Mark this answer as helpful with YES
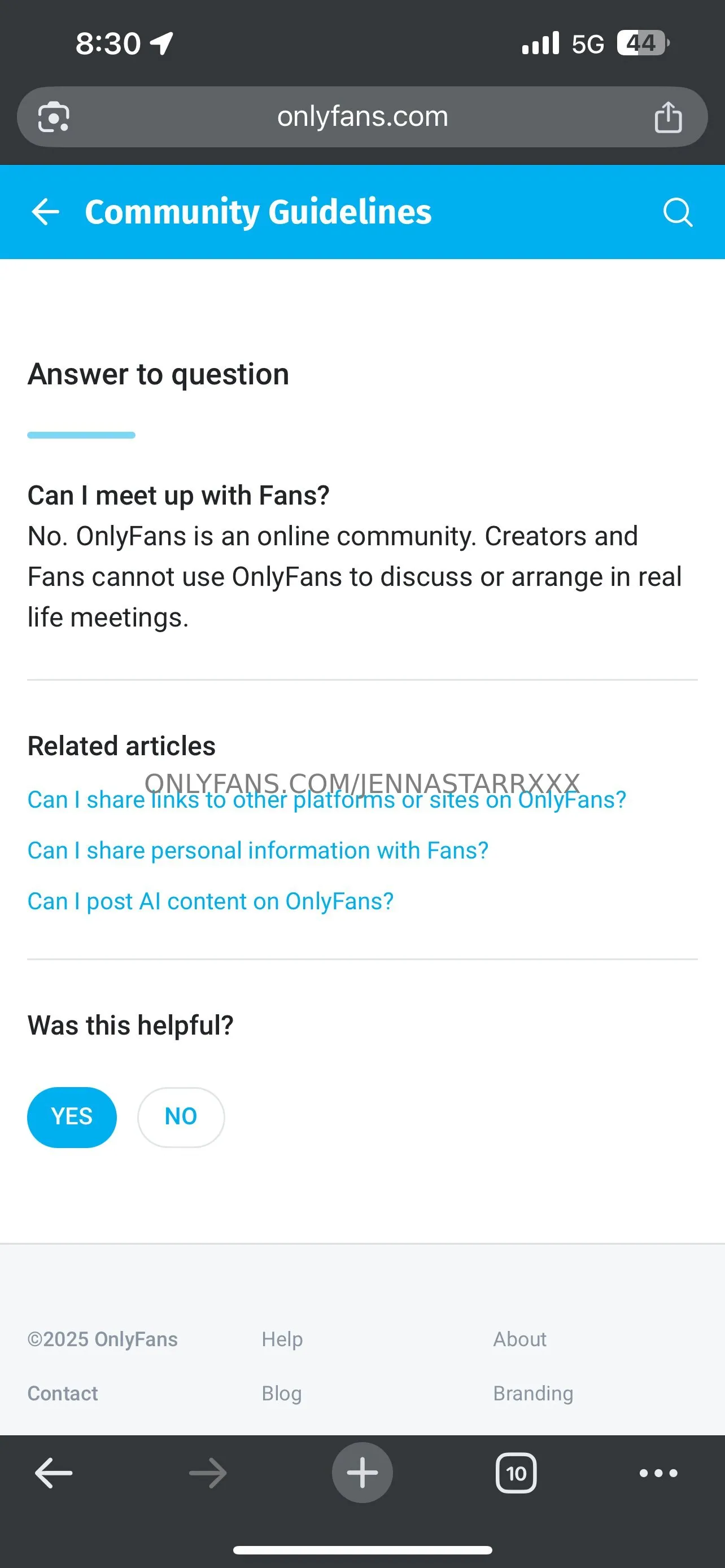The width and height of the screenshot is (725, 1568). [x=72, y=1117]
